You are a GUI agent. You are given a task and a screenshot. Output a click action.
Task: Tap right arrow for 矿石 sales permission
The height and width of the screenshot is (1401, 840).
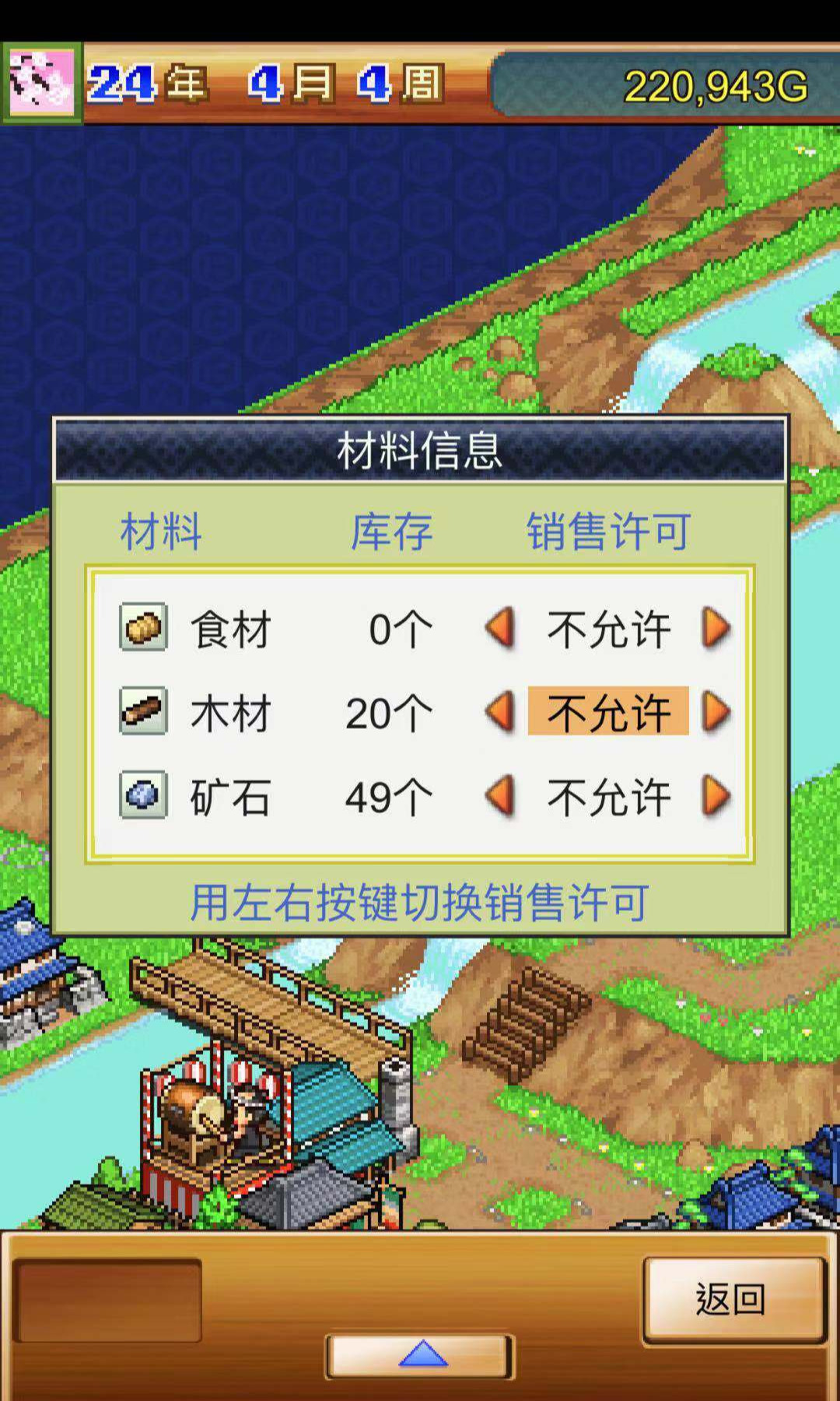click(716, 797)
